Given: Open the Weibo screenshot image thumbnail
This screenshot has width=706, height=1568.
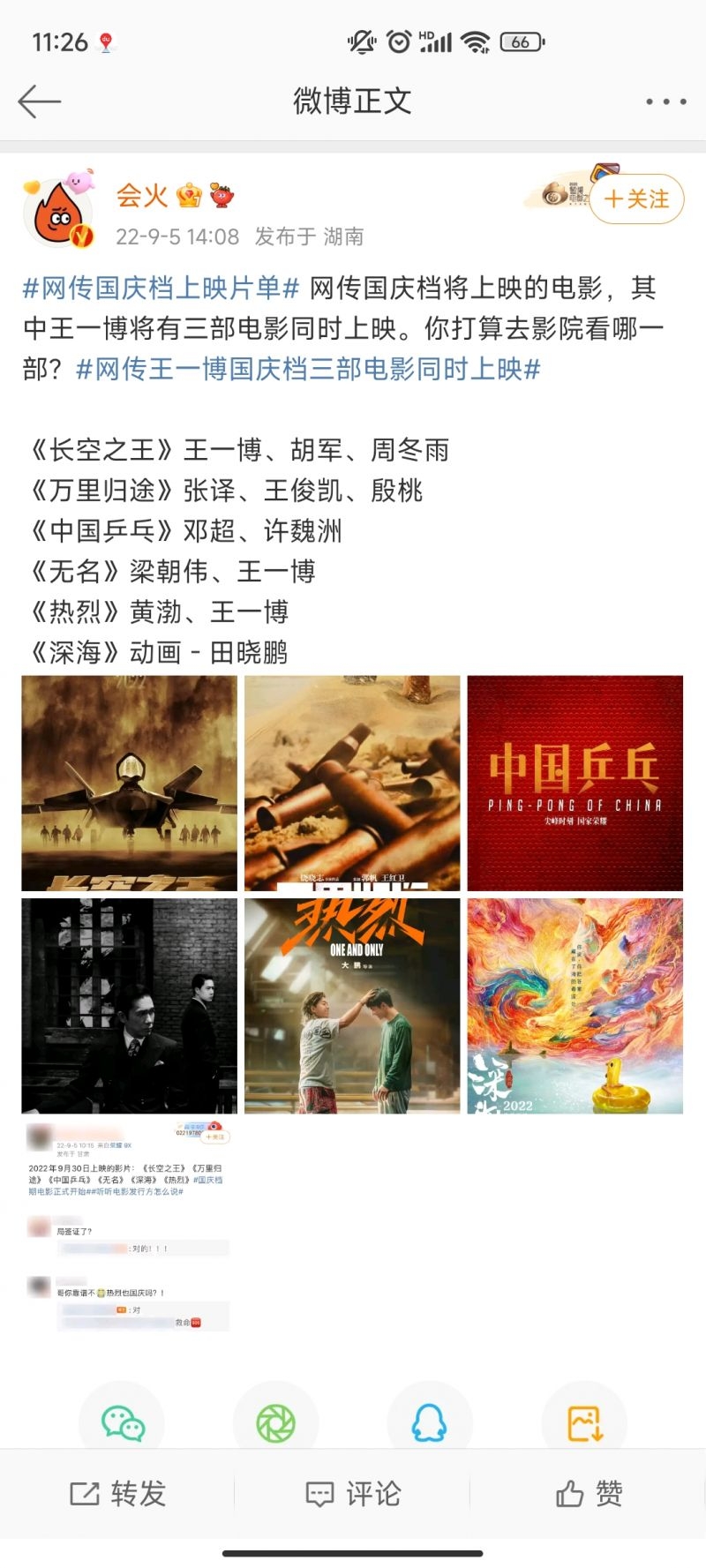Looking at the screenshot, I should pyautogui.click(x=129, y=1227).
